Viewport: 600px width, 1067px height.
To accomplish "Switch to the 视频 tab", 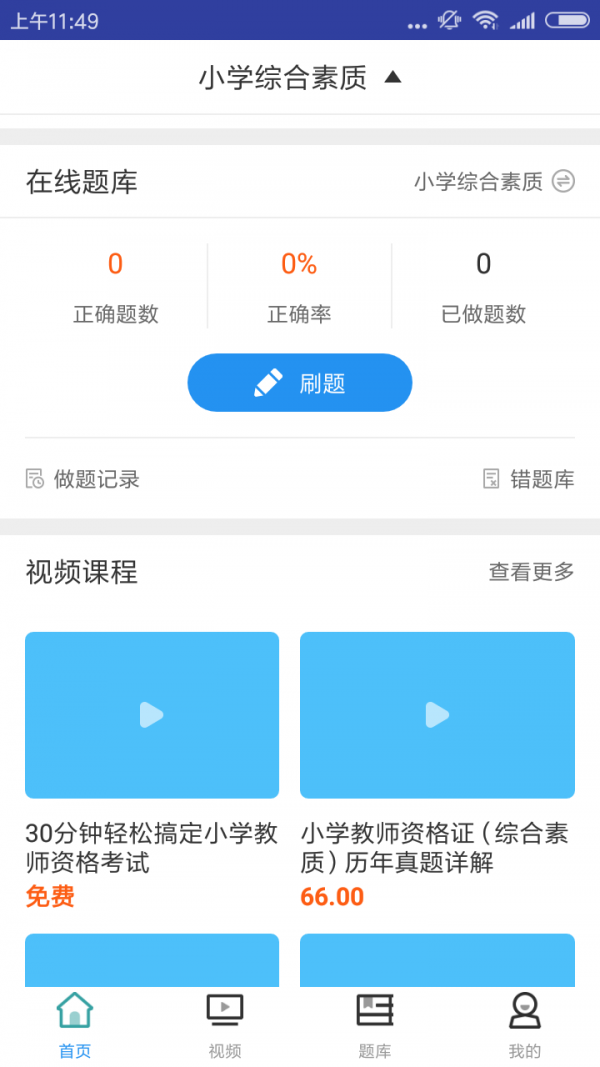I will [x=225, y=1025].
